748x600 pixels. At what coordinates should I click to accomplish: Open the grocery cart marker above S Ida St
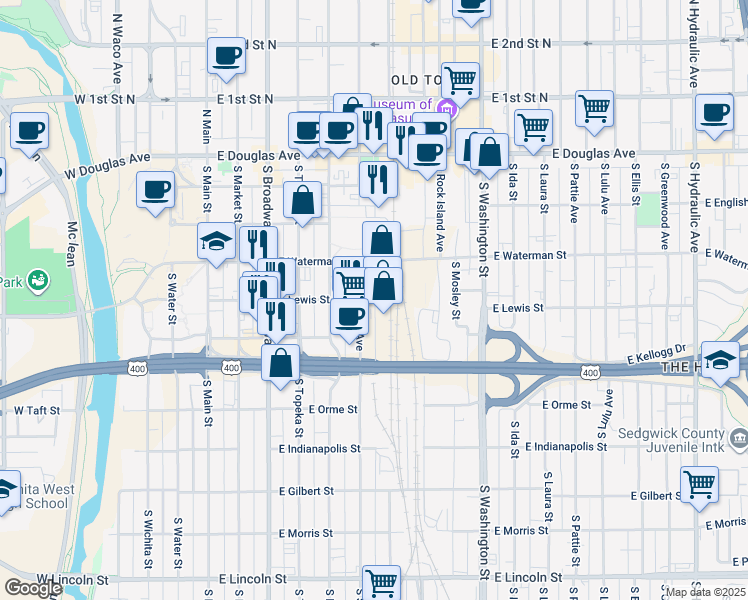pos(533,127)
